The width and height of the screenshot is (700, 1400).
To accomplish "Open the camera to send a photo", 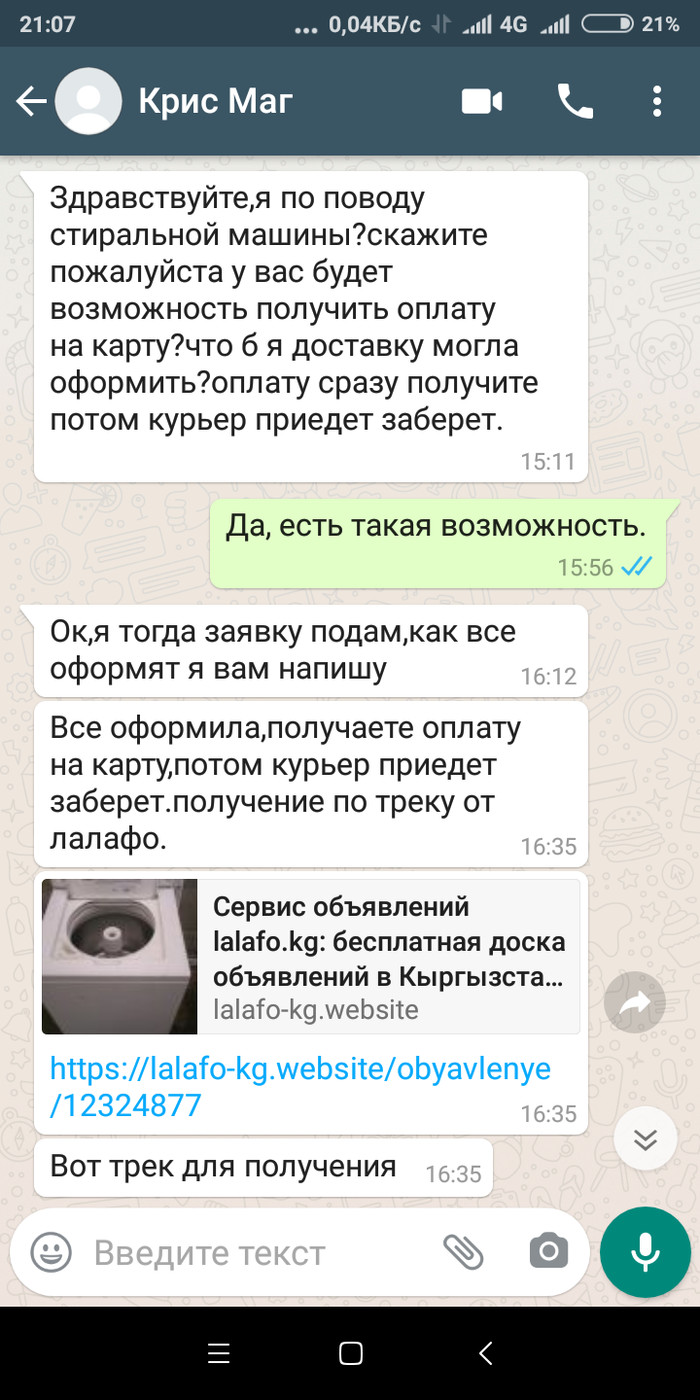I will 548,1251.
